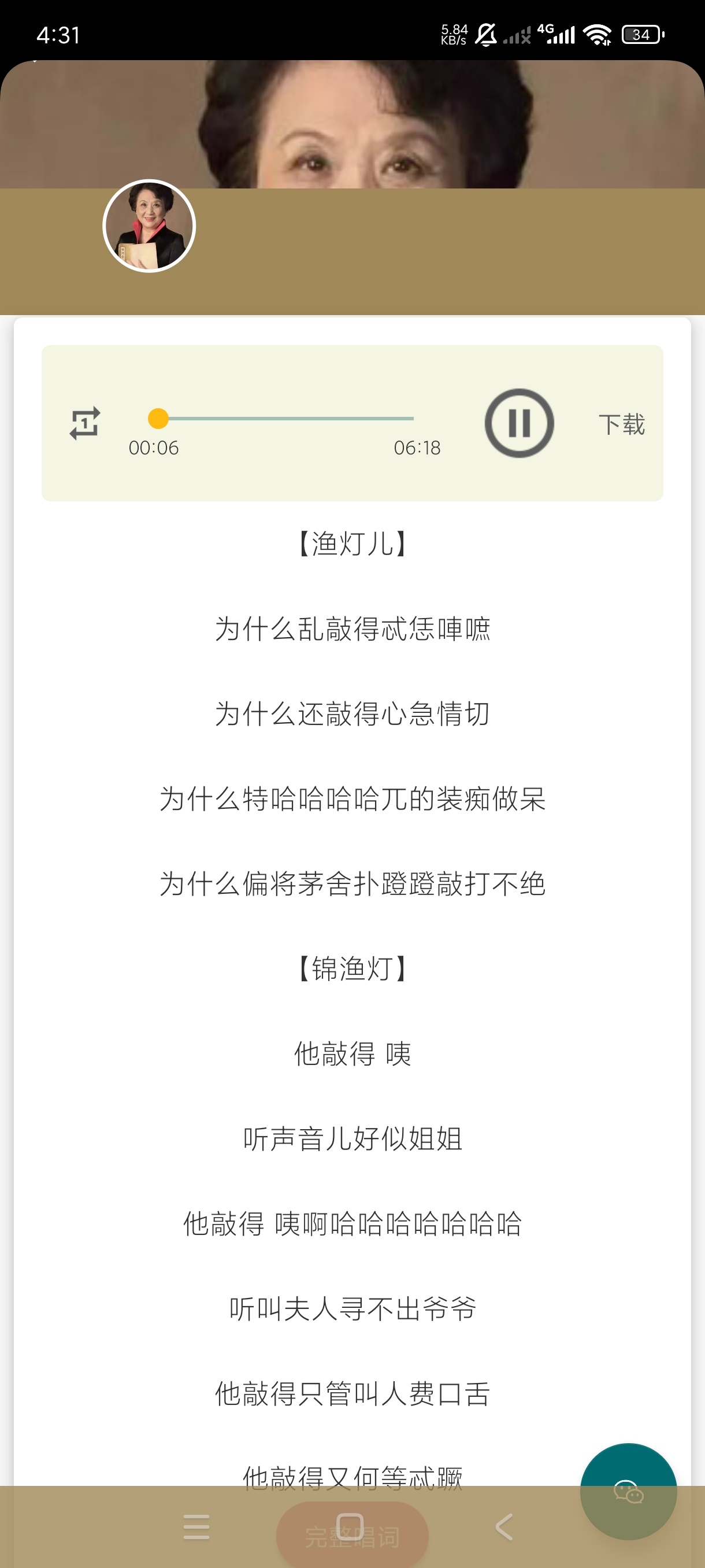Tap 下载 to download the audio
The height and width of the screenshot is (1568, 705).
pyautogui.click(x=622, y=424)
